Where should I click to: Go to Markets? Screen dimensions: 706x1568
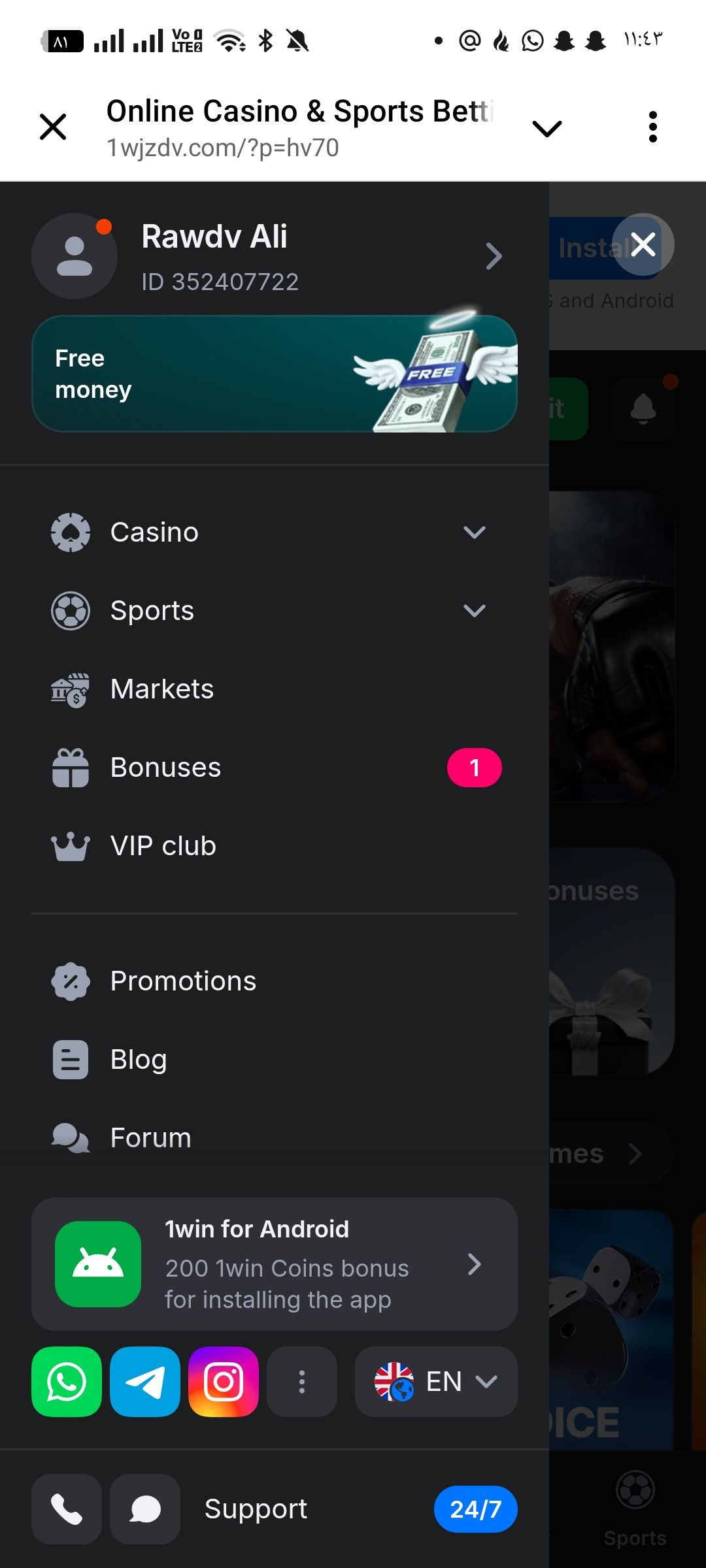click(x=162, y=689)
